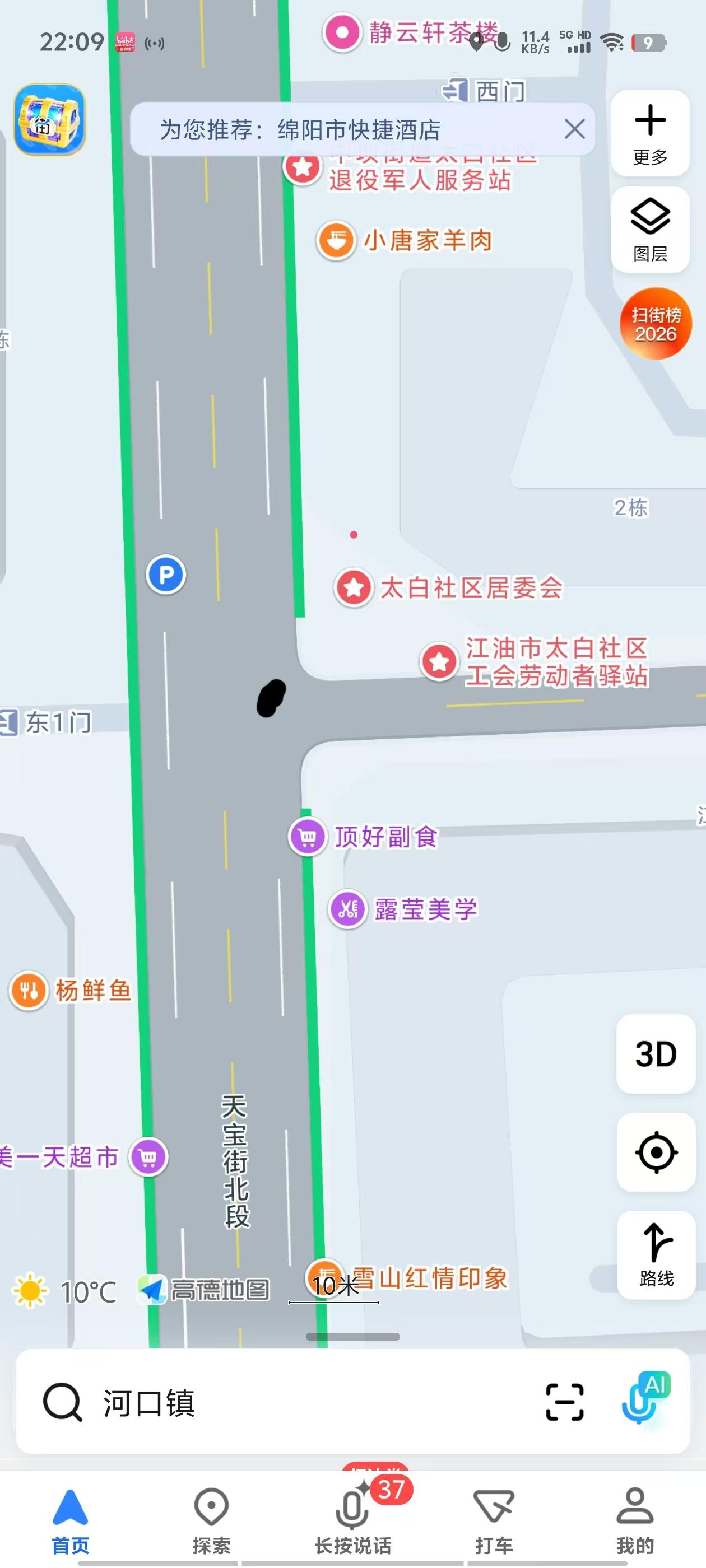Open the treasure chest street icon
Image resolution: width=706 pixels, height=1568 pixels.
pyautogui.click(x=50, y=119)
